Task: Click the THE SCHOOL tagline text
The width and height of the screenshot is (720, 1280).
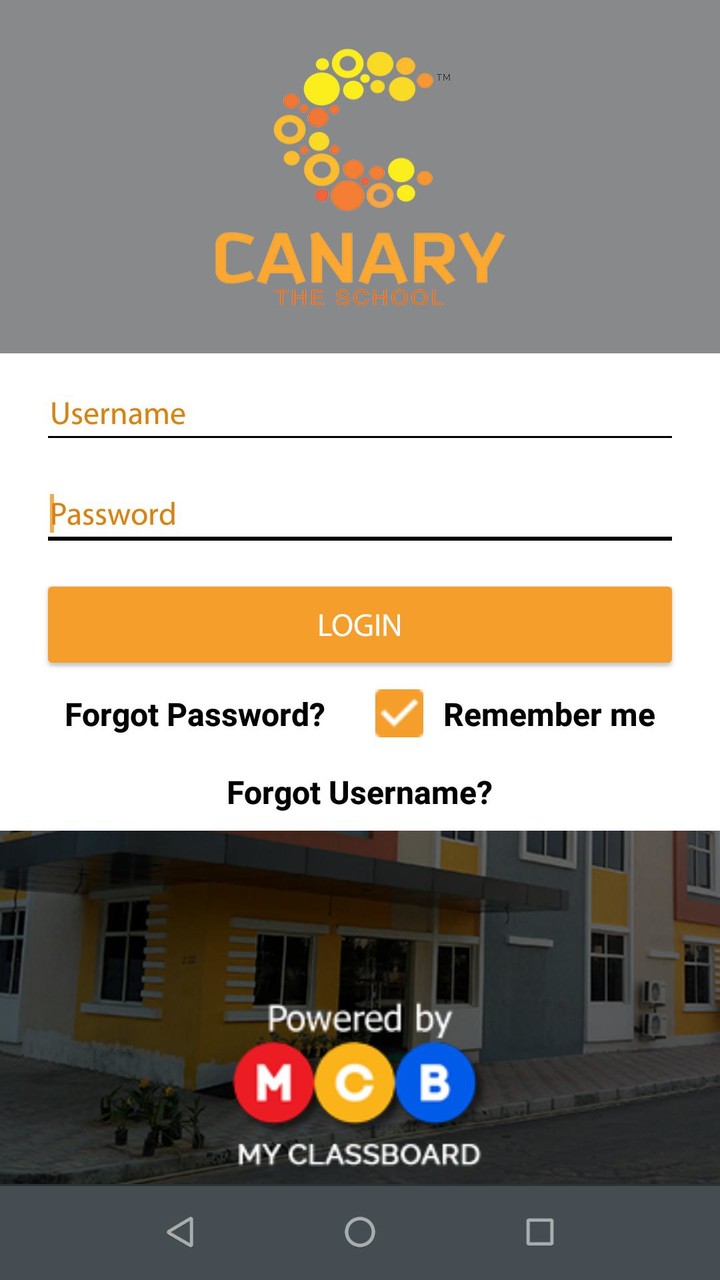Action: coord(360,297)
